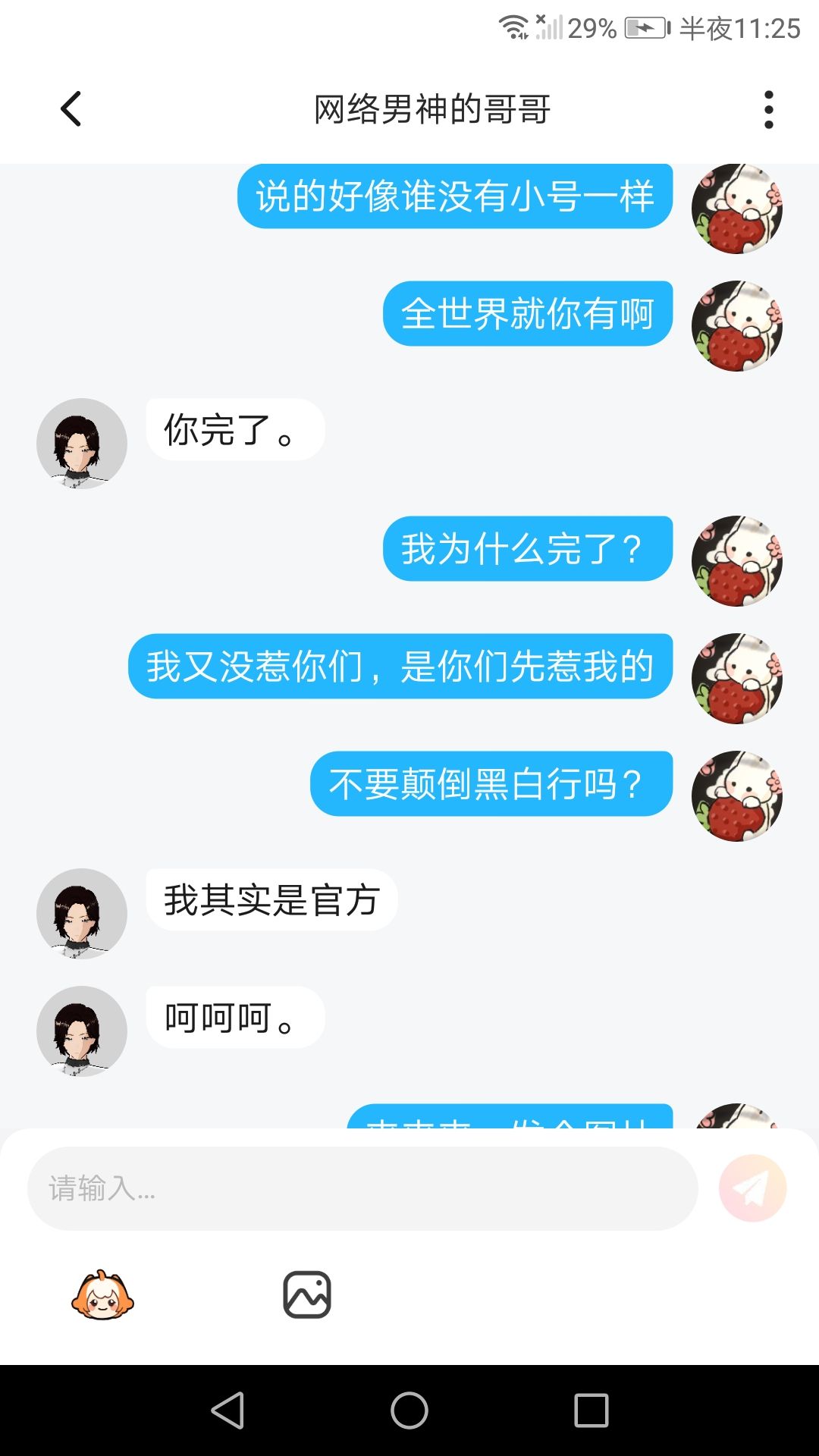Open the sticker emoji picker icon

102,1295
